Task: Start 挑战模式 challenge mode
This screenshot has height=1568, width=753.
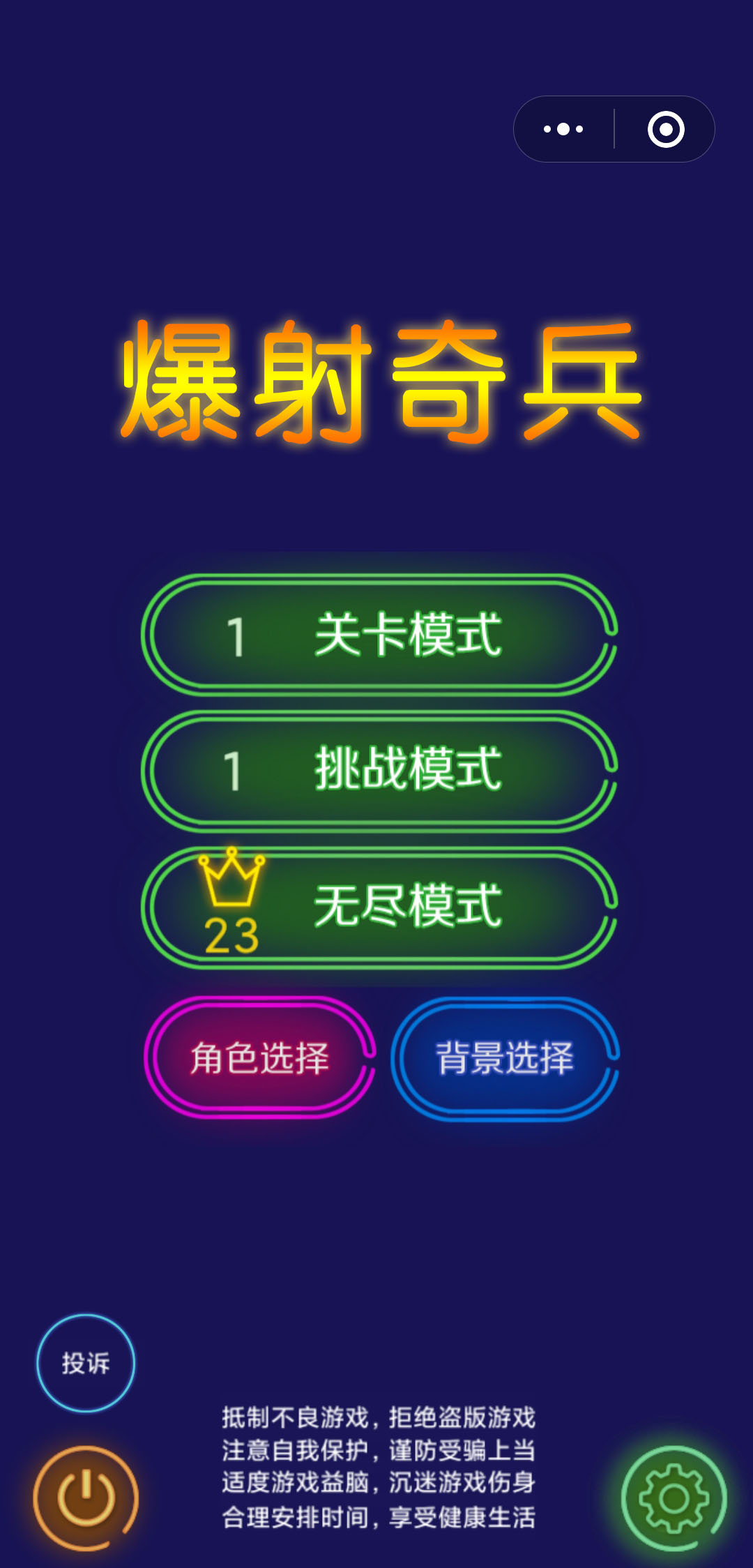Action: pyautogui.click(x=379, y=771)
